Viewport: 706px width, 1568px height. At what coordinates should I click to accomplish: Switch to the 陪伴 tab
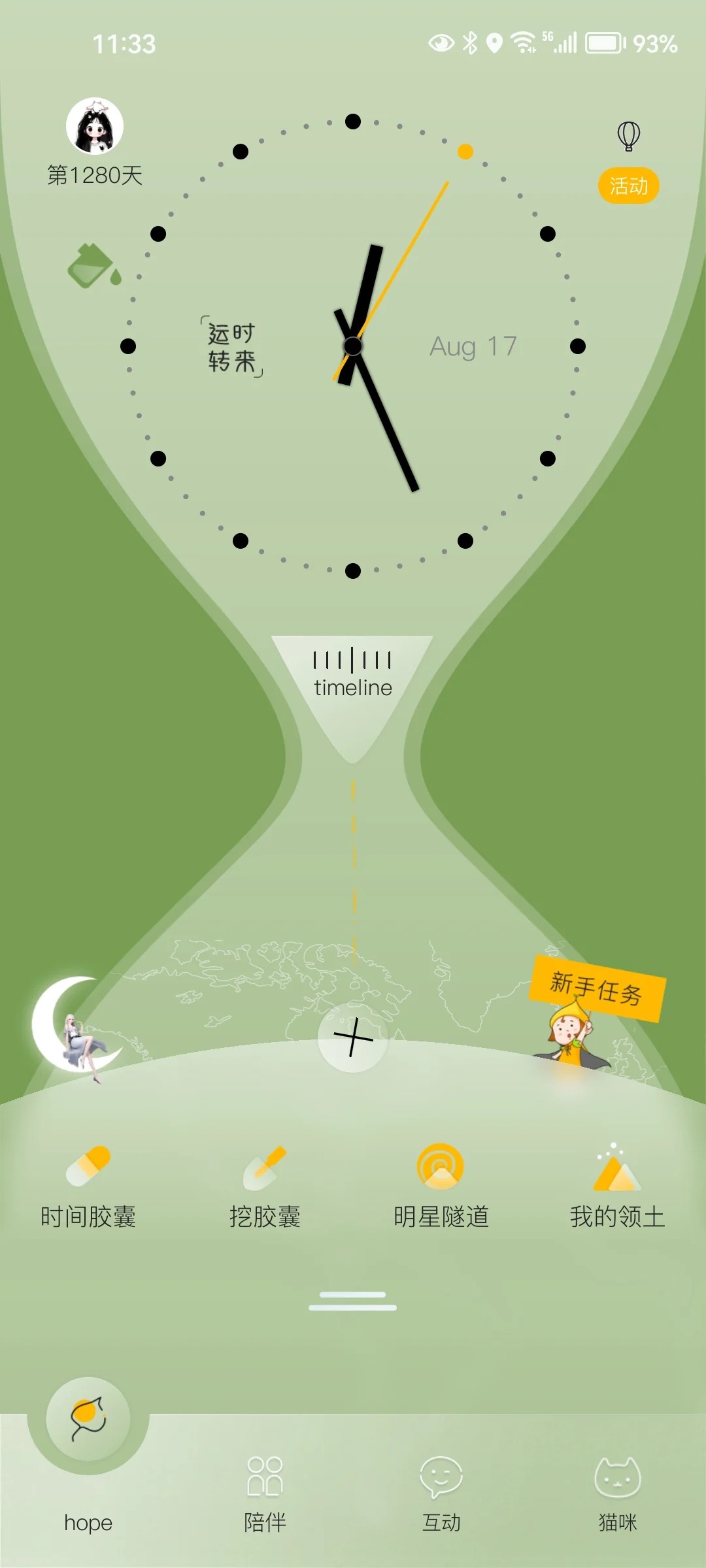click(265, 1491)
